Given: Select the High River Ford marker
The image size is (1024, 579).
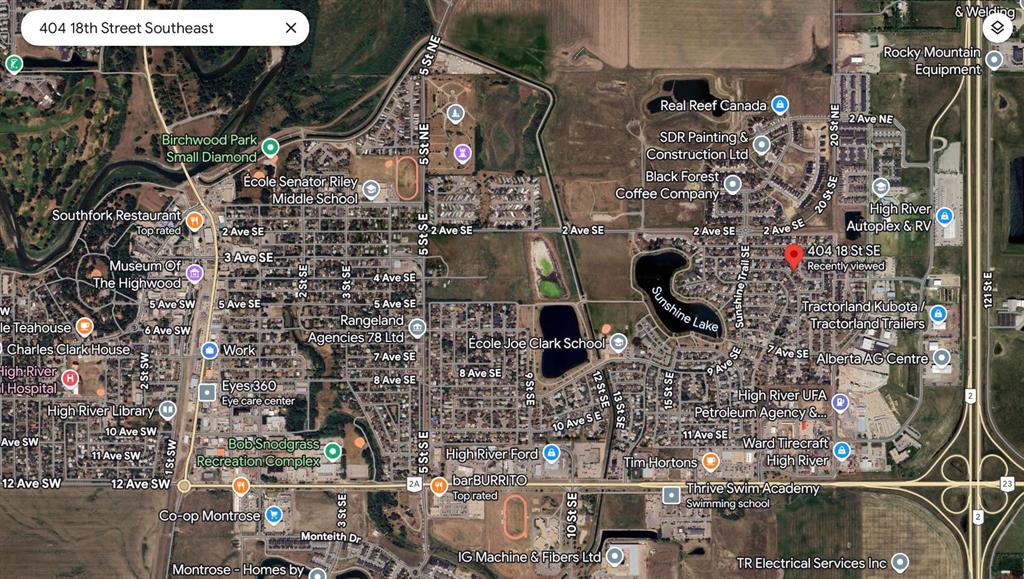Looking at the screenshot, I should [551, 454].
